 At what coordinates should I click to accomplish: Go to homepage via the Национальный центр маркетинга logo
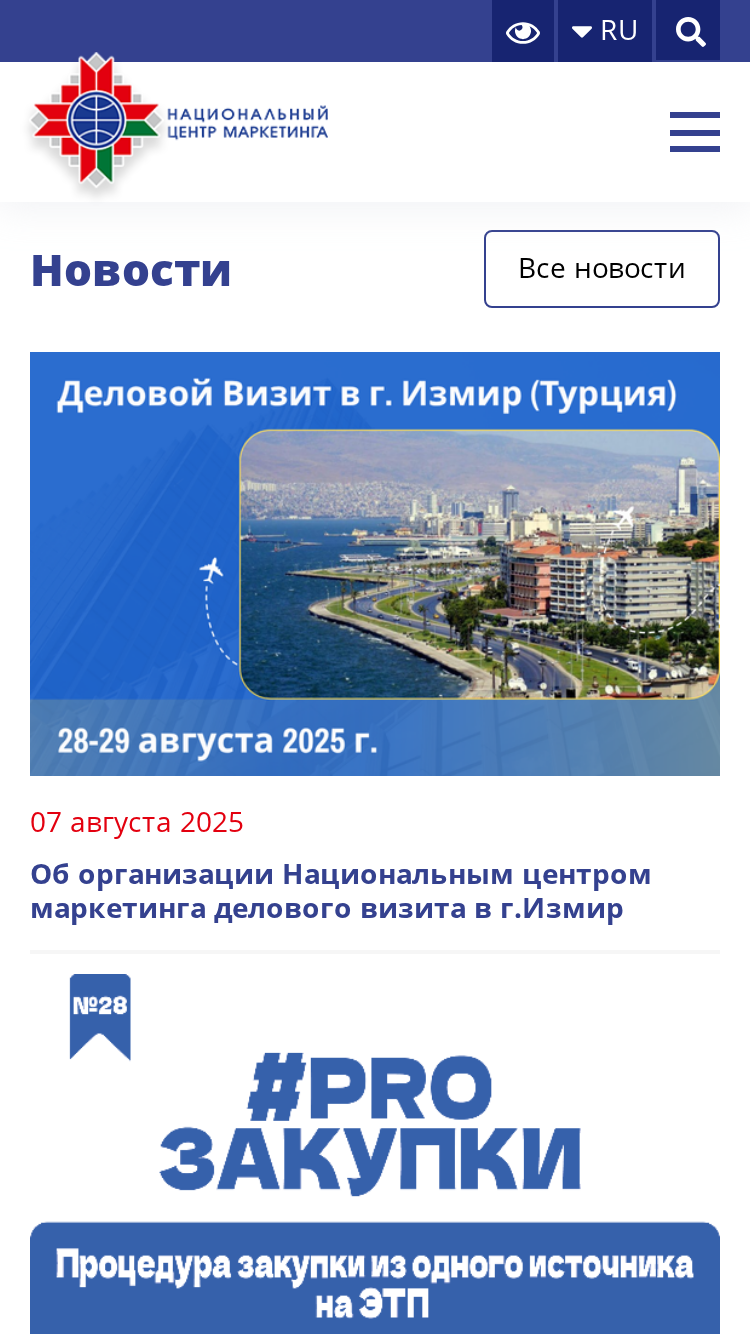click(180, 123)
